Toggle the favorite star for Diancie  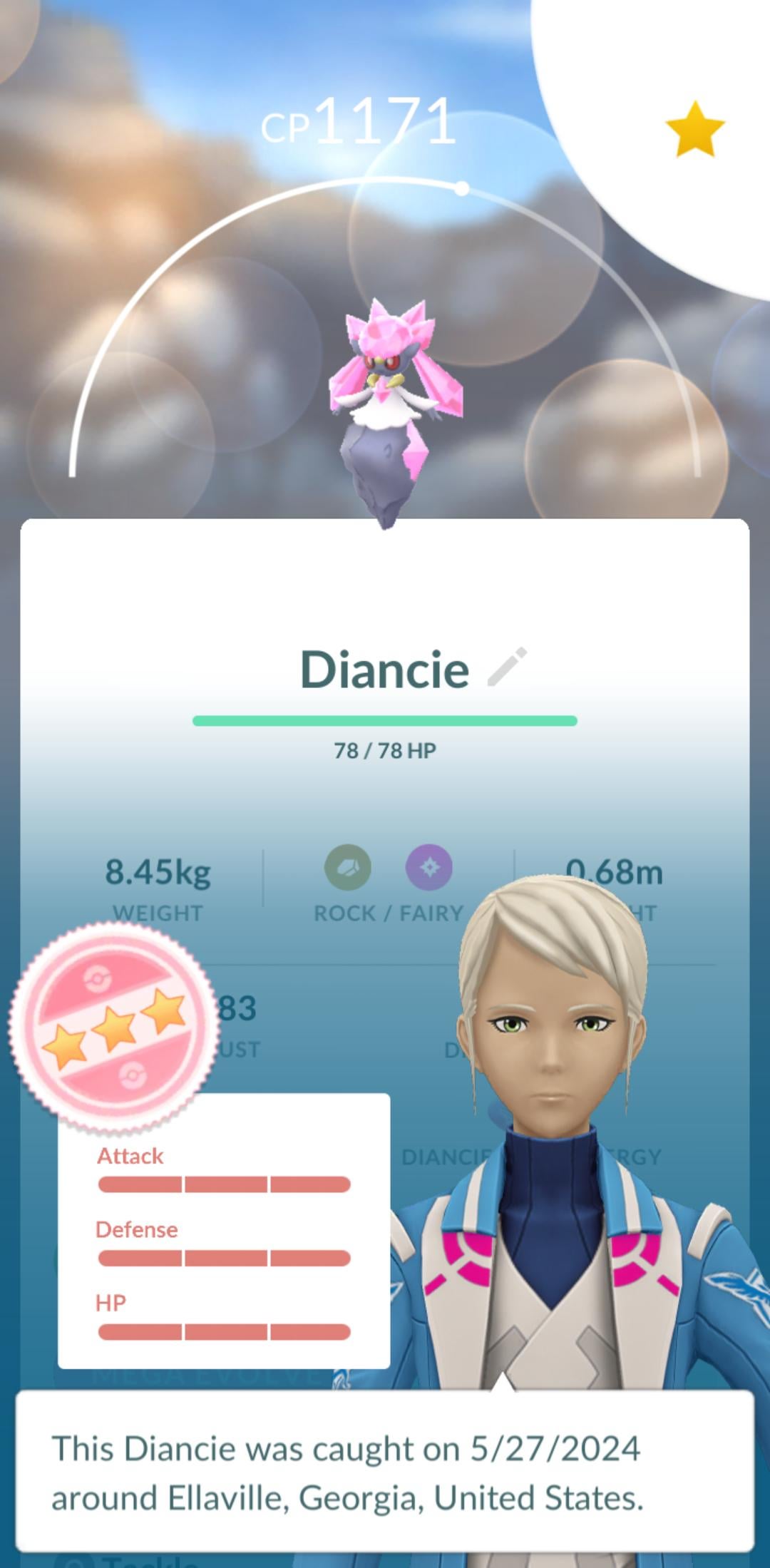click(694, 129)
